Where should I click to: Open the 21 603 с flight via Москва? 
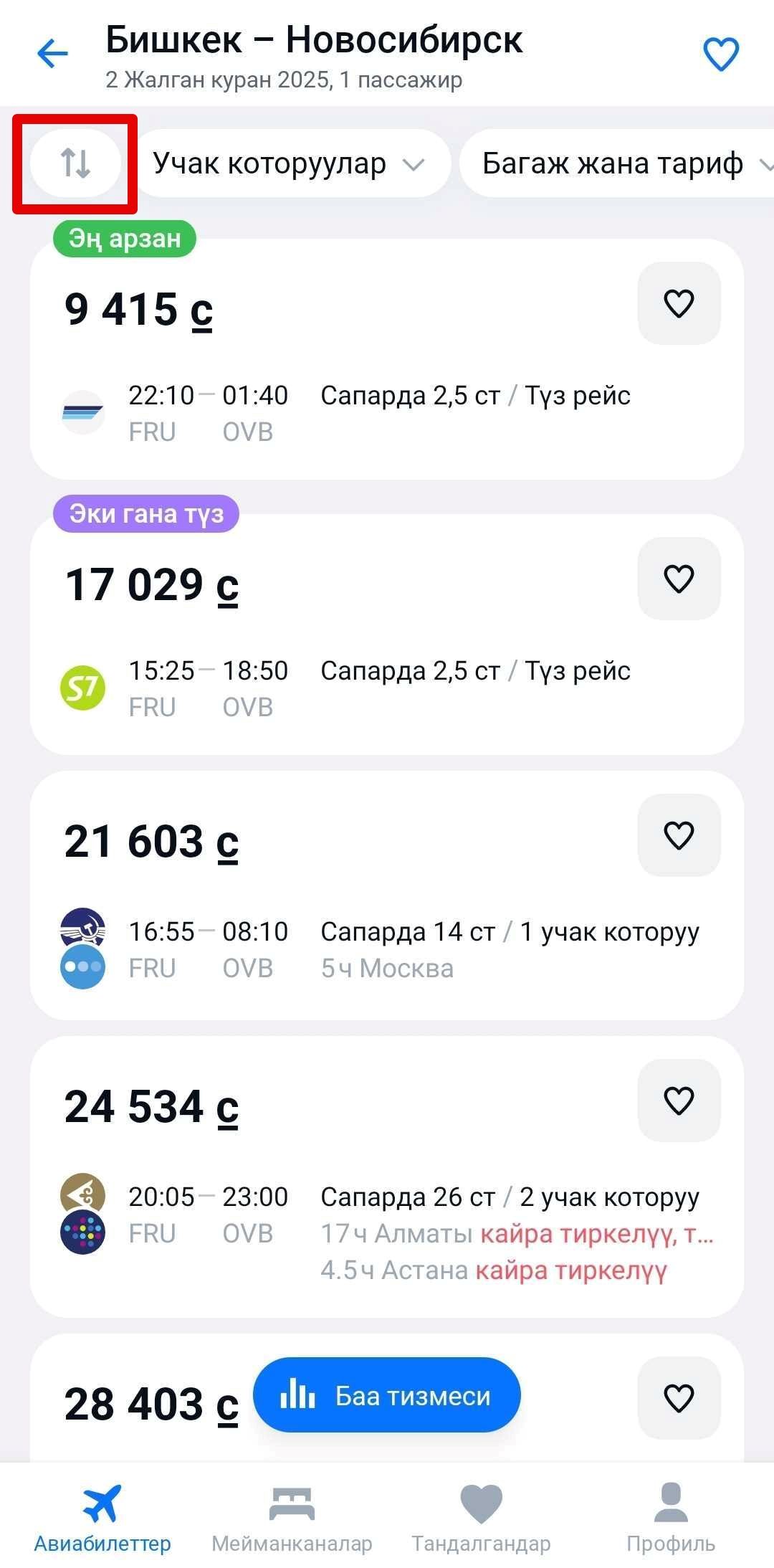coord(387,895)
